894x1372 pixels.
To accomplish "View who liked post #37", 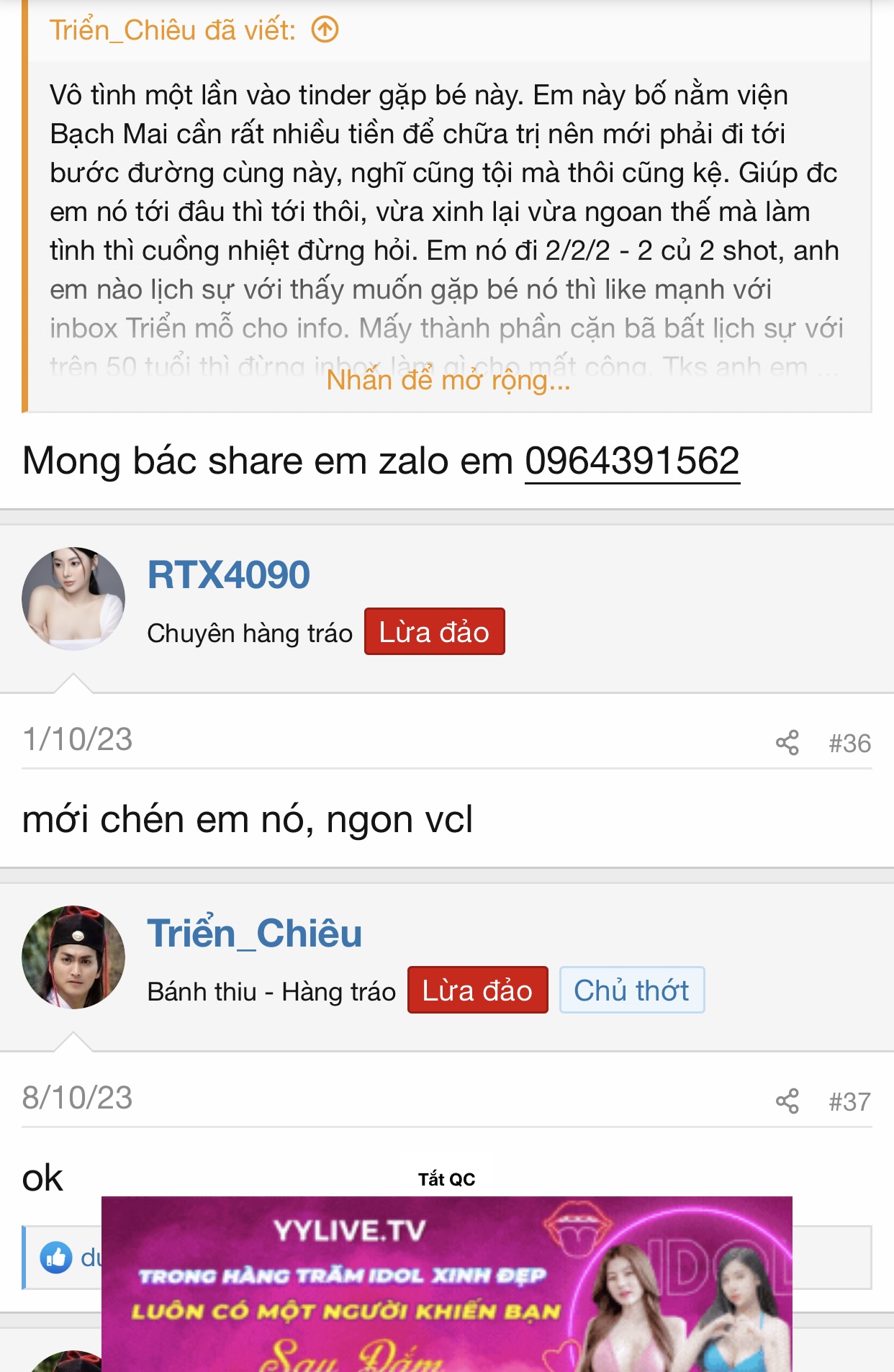I will click(x=88, y=1258).
